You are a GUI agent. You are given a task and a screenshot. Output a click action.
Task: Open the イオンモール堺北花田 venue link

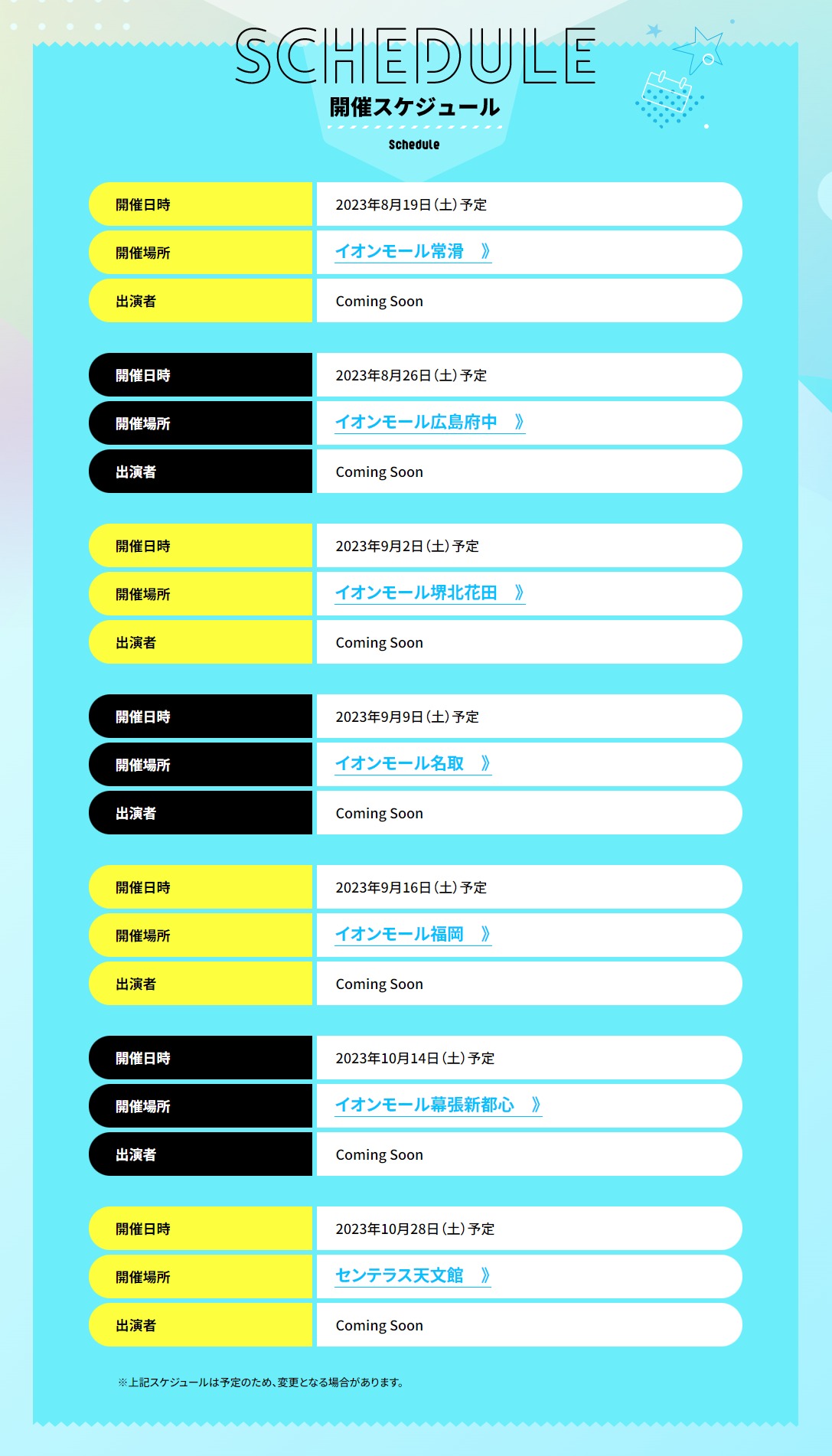(x=430, y=593)
